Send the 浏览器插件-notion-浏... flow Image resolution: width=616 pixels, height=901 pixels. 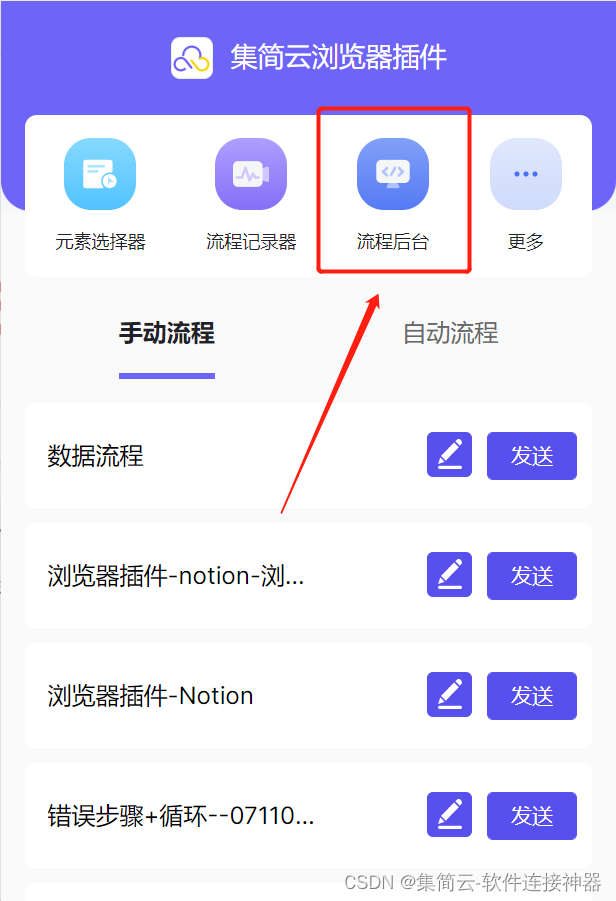point(532,576)
